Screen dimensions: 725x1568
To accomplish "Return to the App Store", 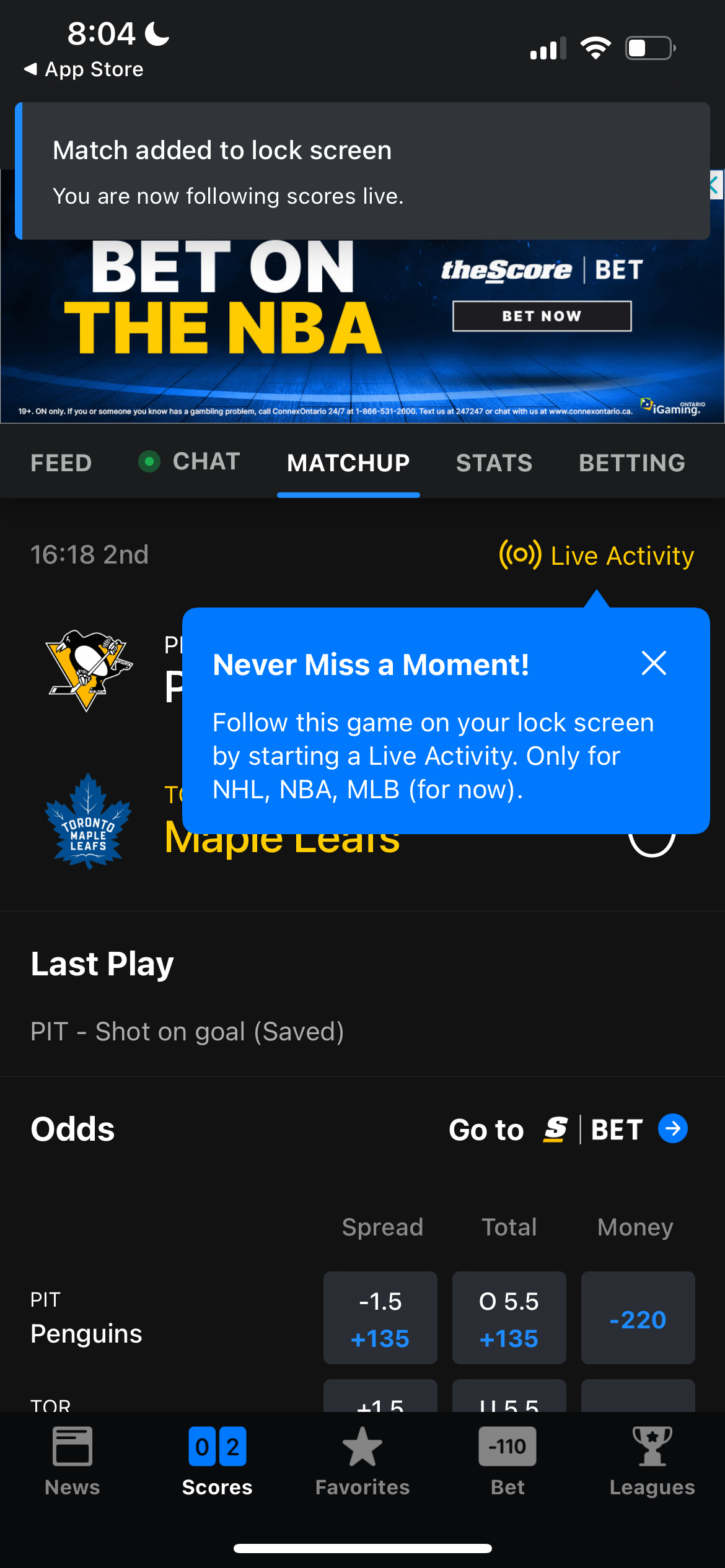I will click(84, 69).
